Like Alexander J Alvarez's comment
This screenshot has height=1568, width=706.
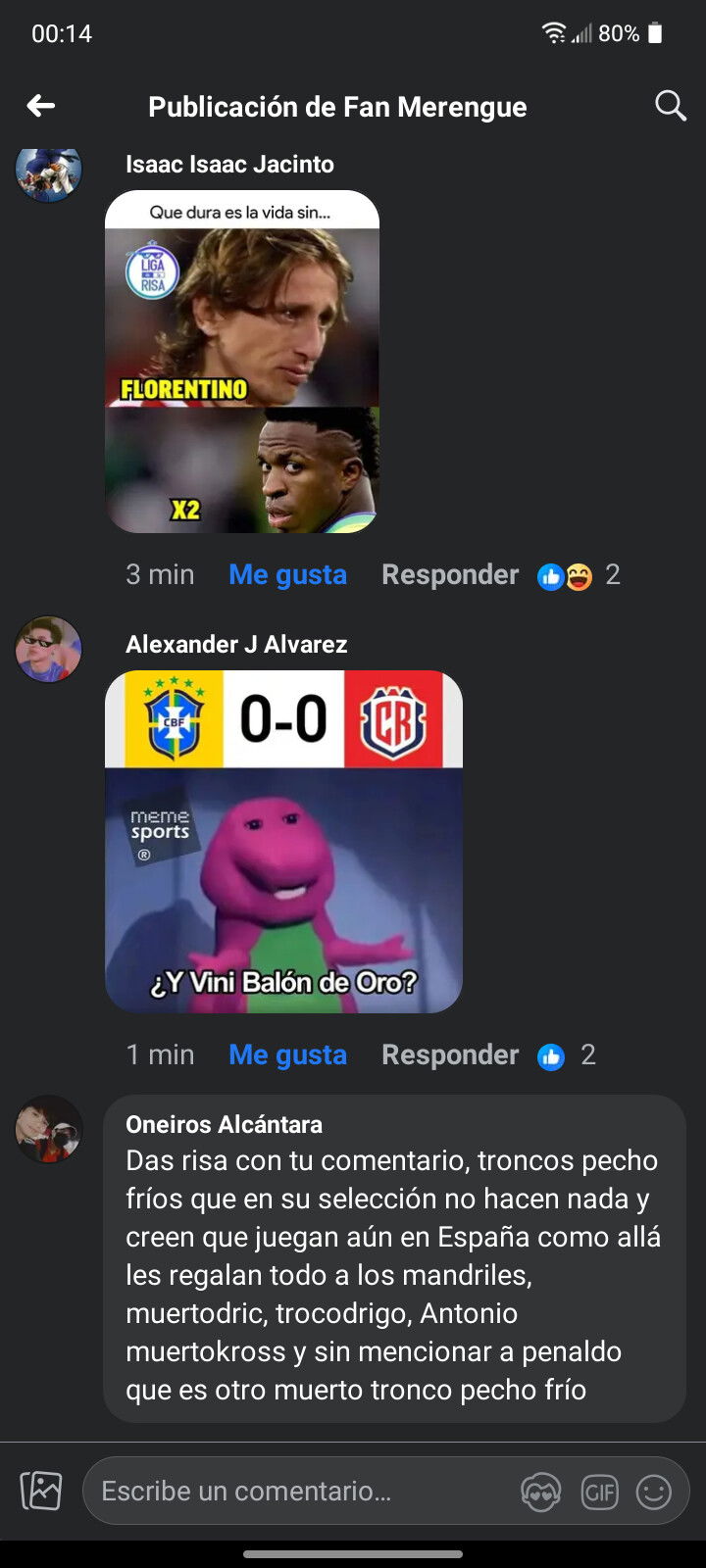pos(287,1054)
